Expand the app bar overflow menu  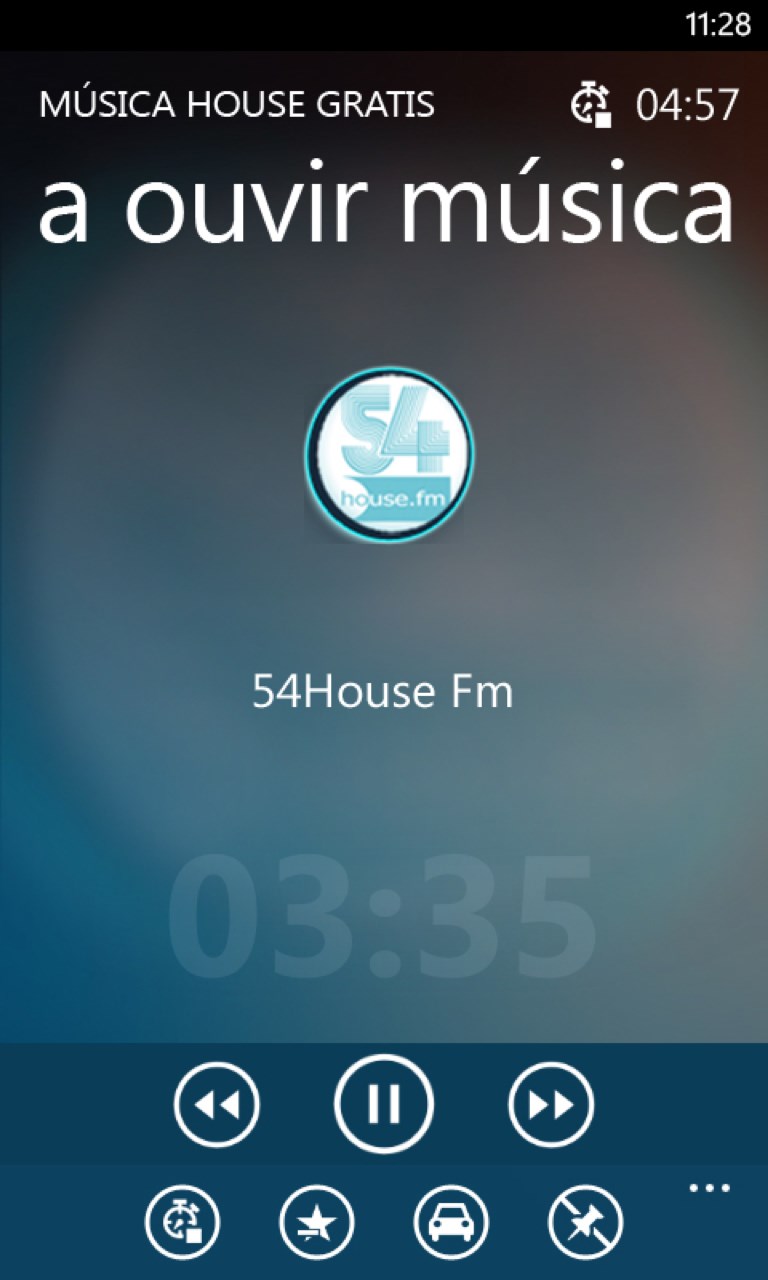click(709, 1189)
